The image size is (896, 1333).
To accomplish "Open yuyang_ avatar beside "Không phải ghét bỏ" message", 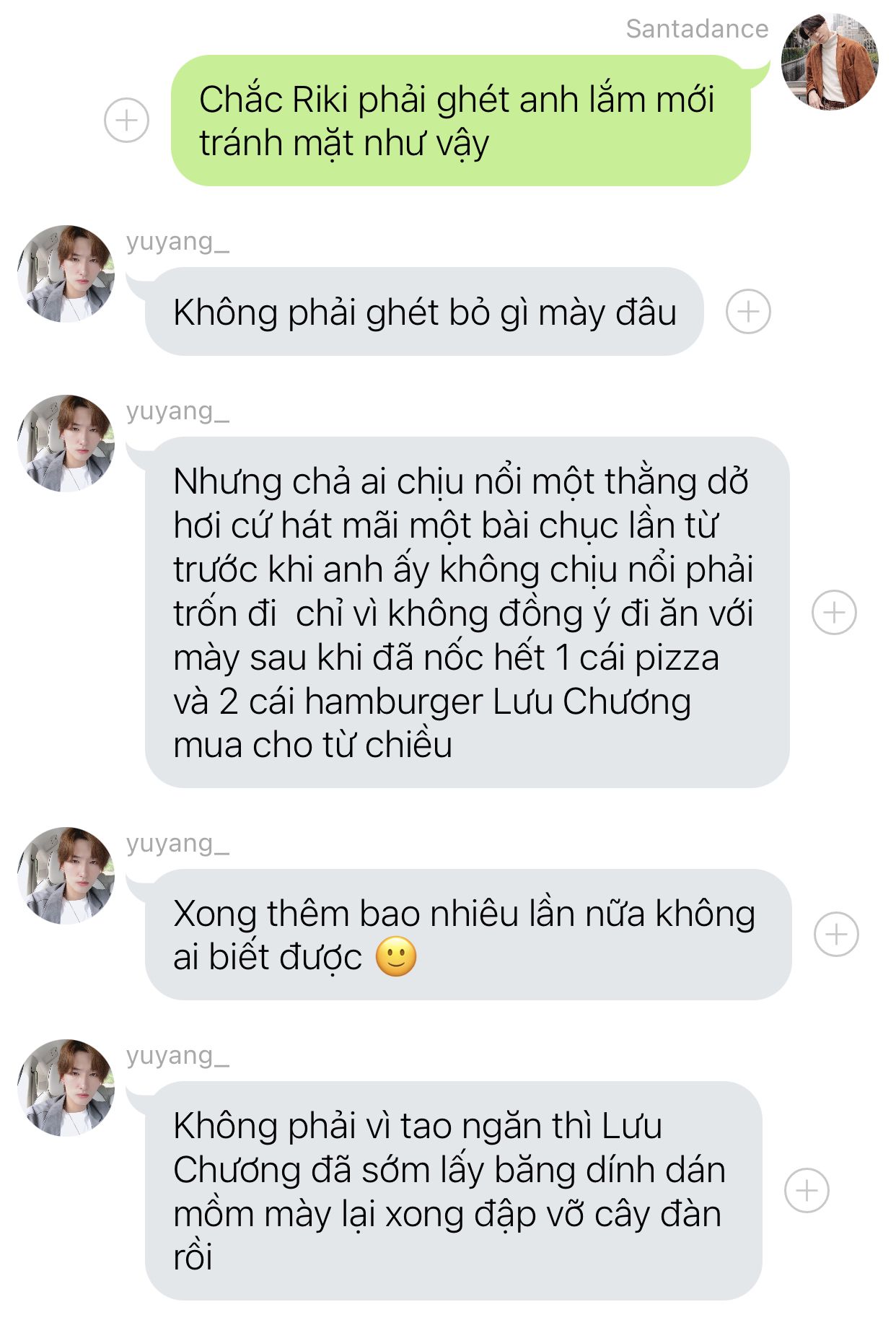I will [x=66, y=274].
